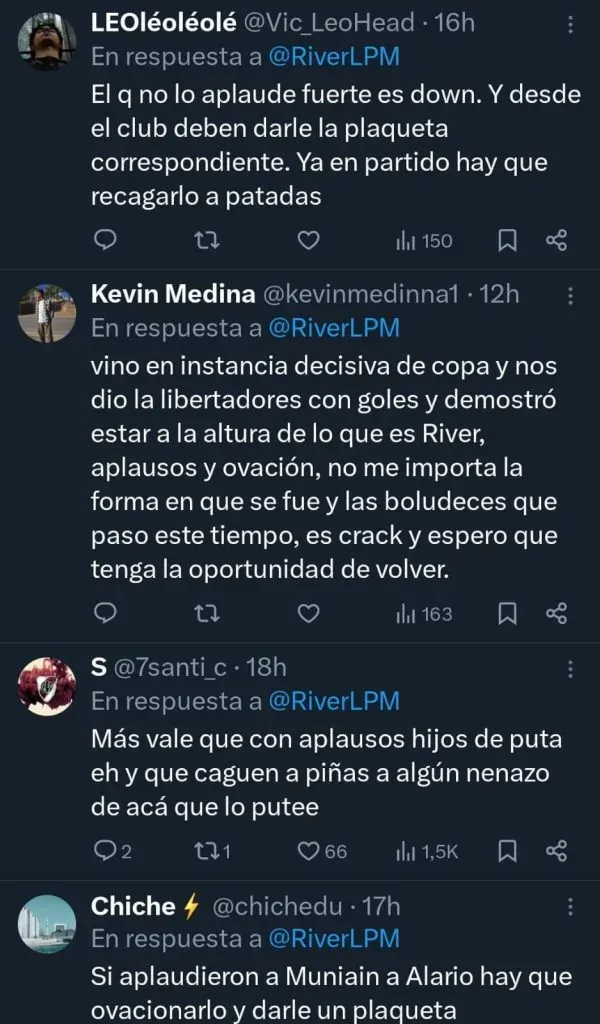Bookmark LEOléoléolé's tweet
Screen dimensions: 600x1024
[x=507, y=240]
